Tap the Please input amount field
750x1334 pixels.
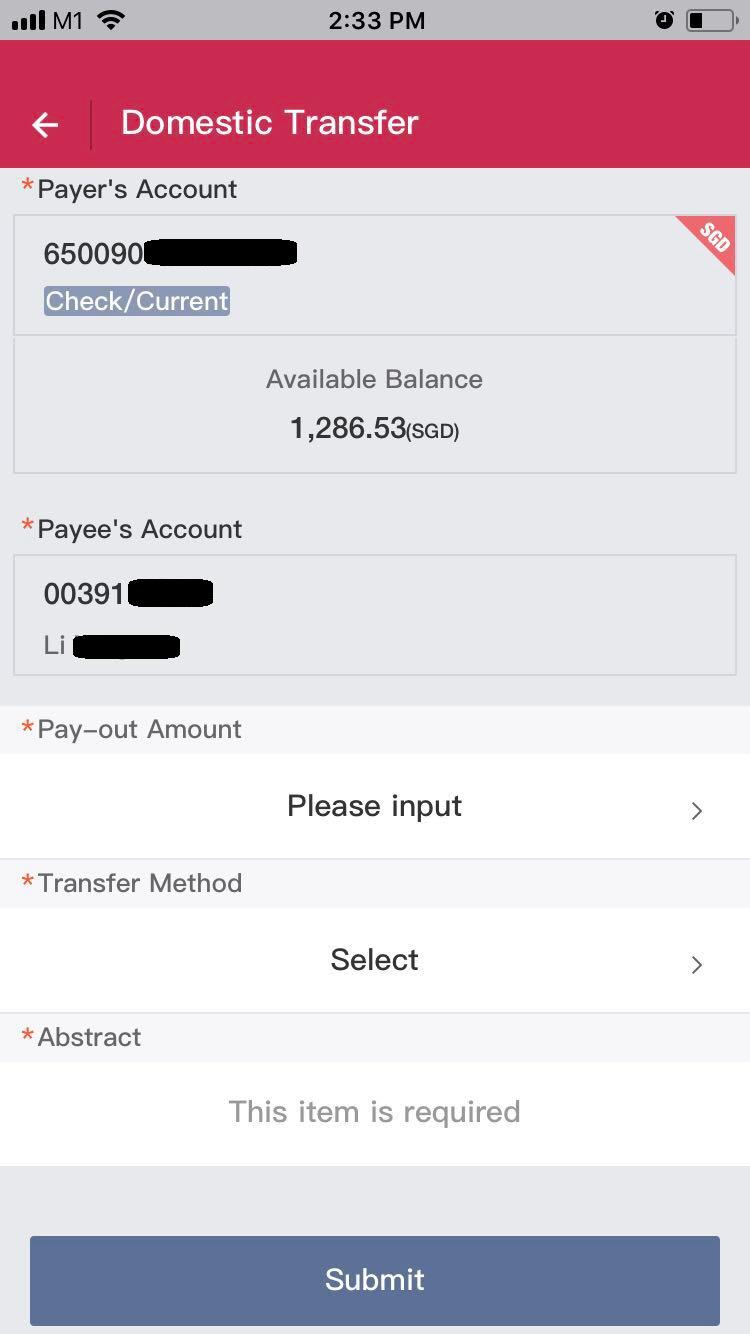point(374,805)
